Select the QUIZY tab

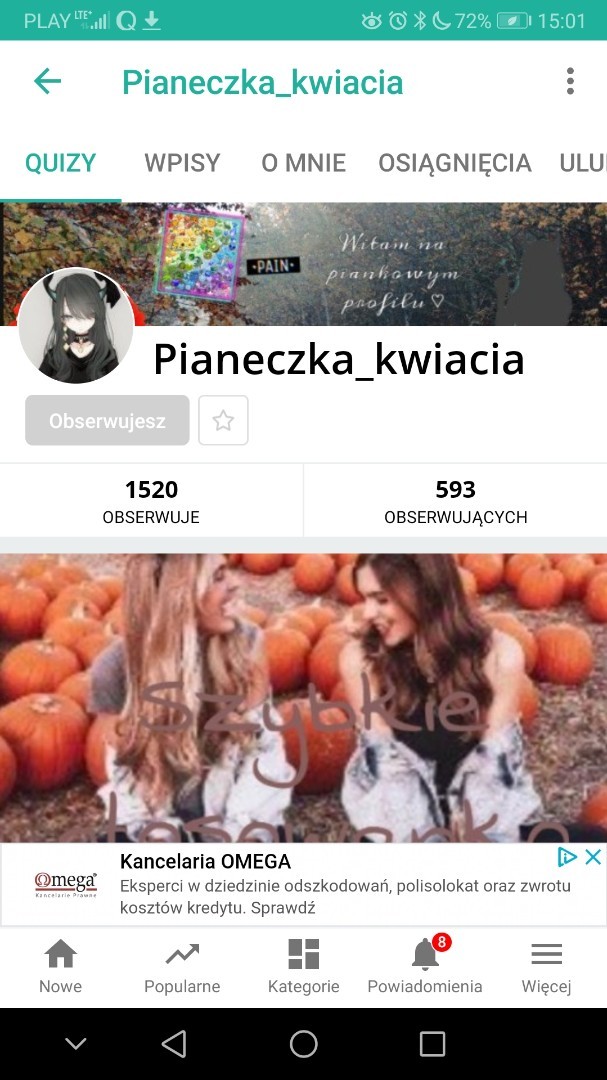click(x=60, y=163)
